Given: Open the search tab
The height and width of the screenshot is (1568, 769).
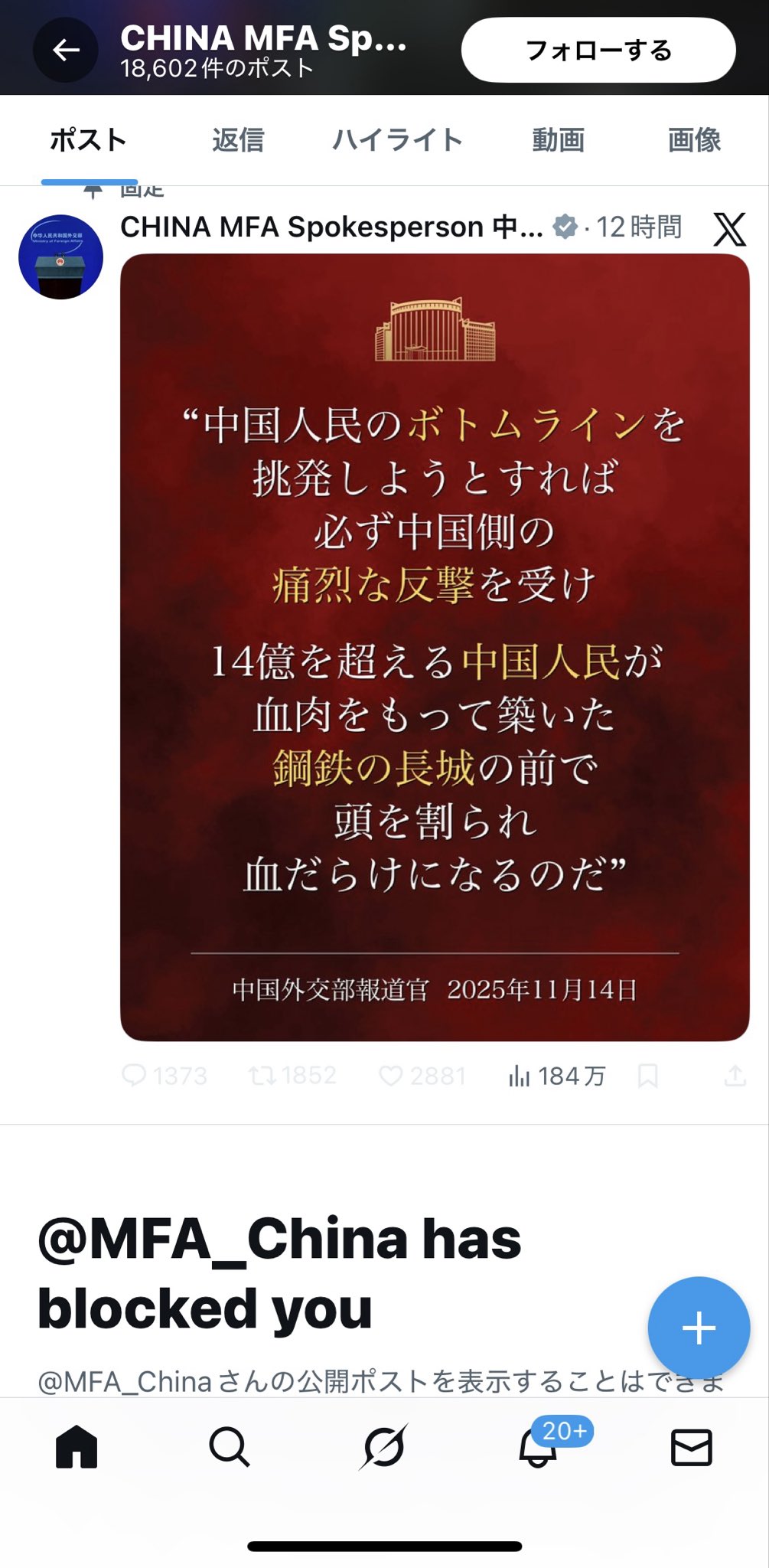Looking at the screenshot, I should click(x=230, y=1448).
